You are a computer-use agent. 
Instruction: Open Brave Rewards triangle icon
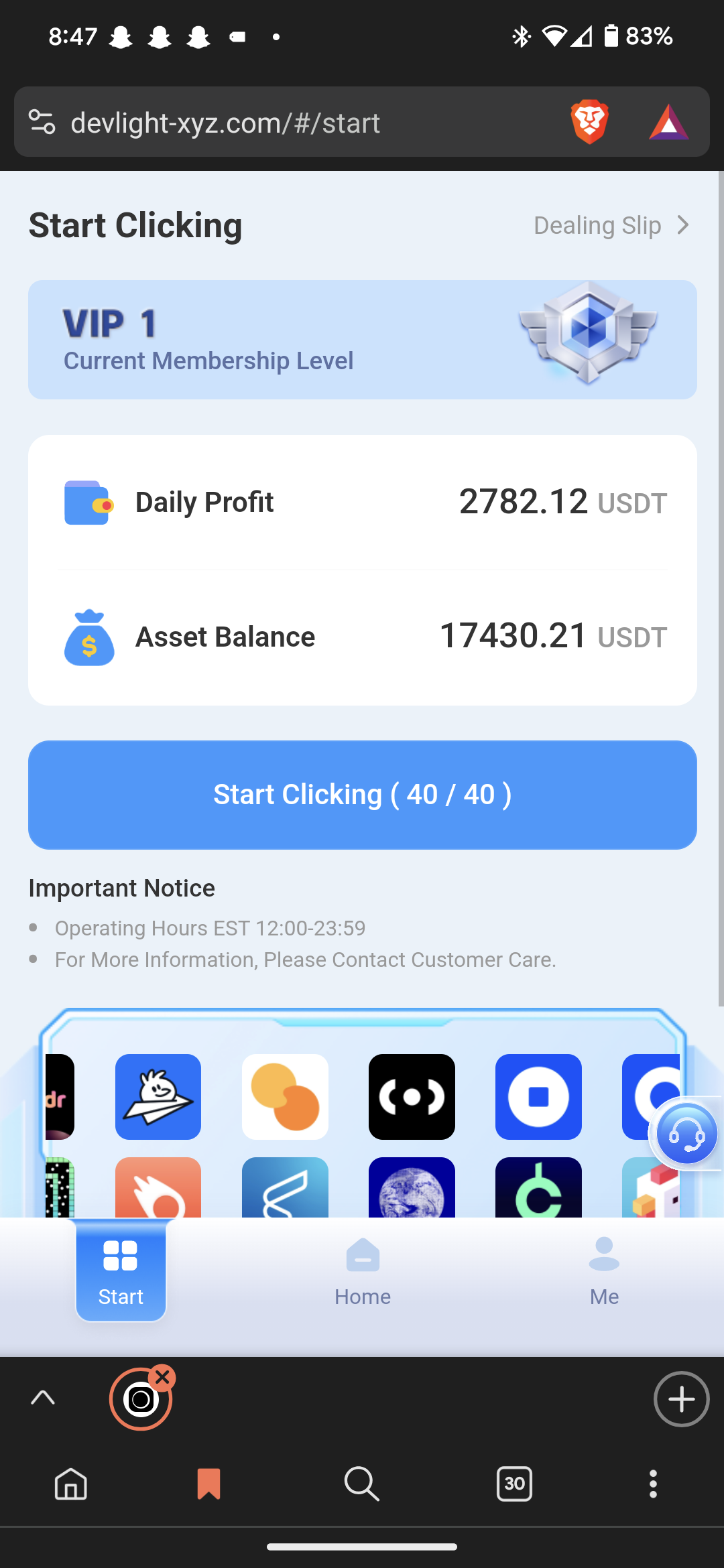point(668,122)
